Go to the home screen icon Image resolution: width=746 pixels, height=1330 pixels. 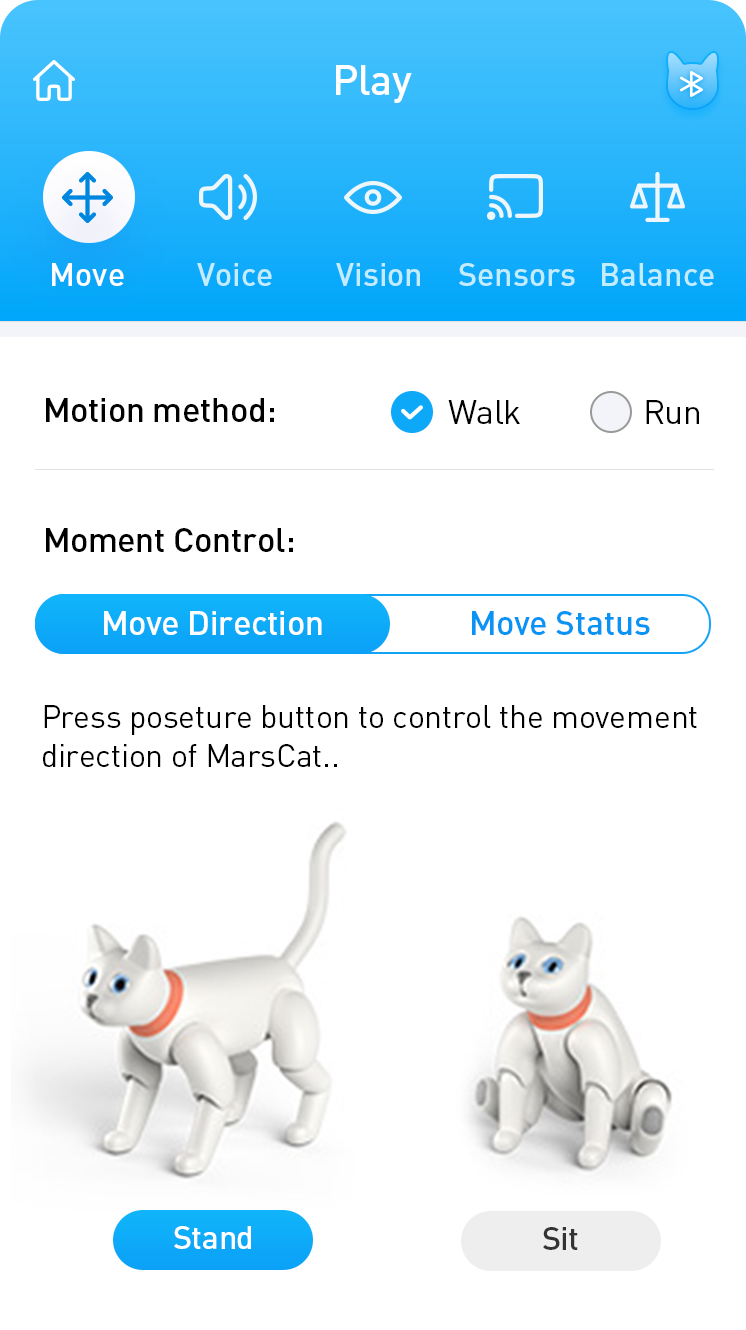pos(54,81)
